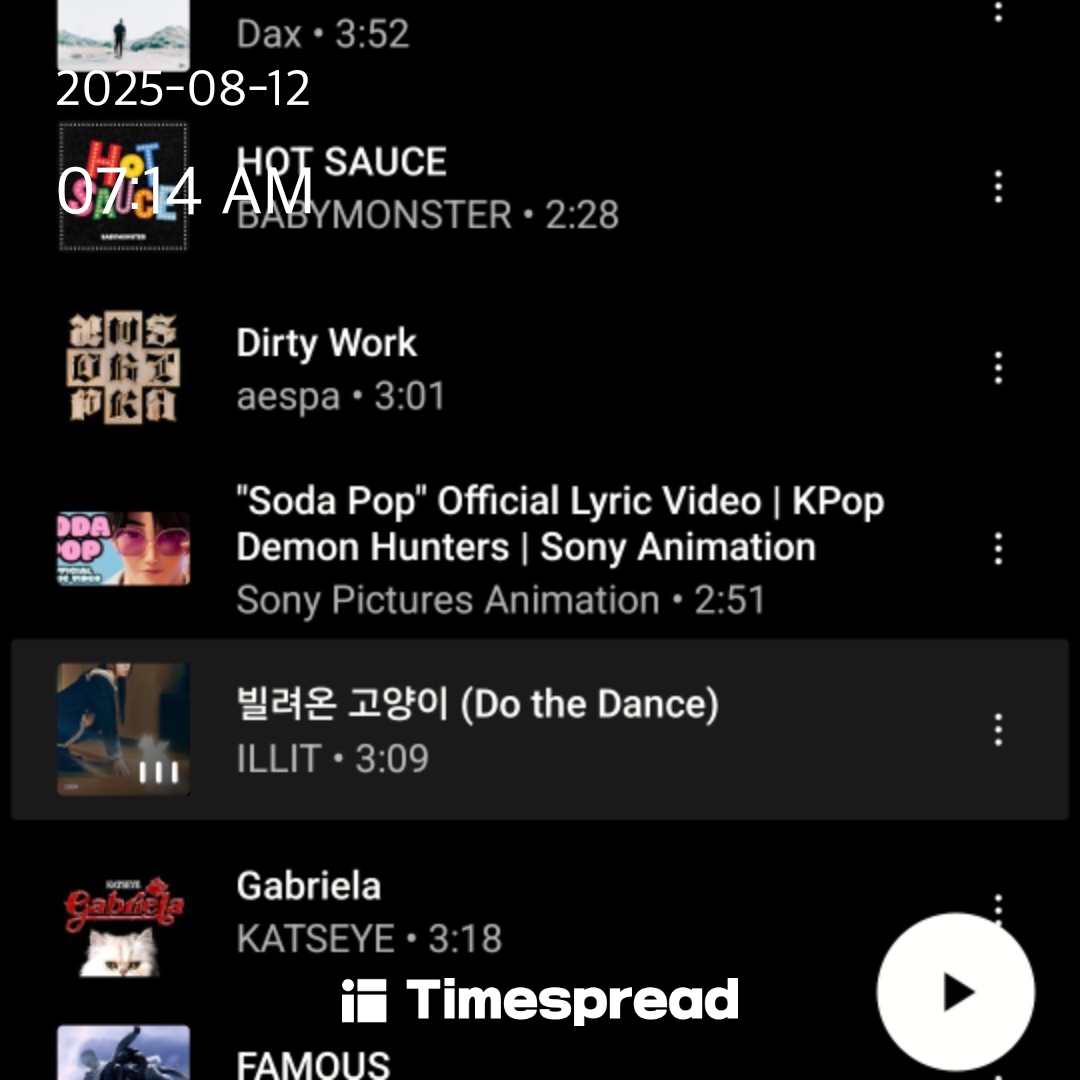Open the three-dot menu for Do the Dance
Image resolution: width=1080 pixels, height=1080 pixels.
997,730
